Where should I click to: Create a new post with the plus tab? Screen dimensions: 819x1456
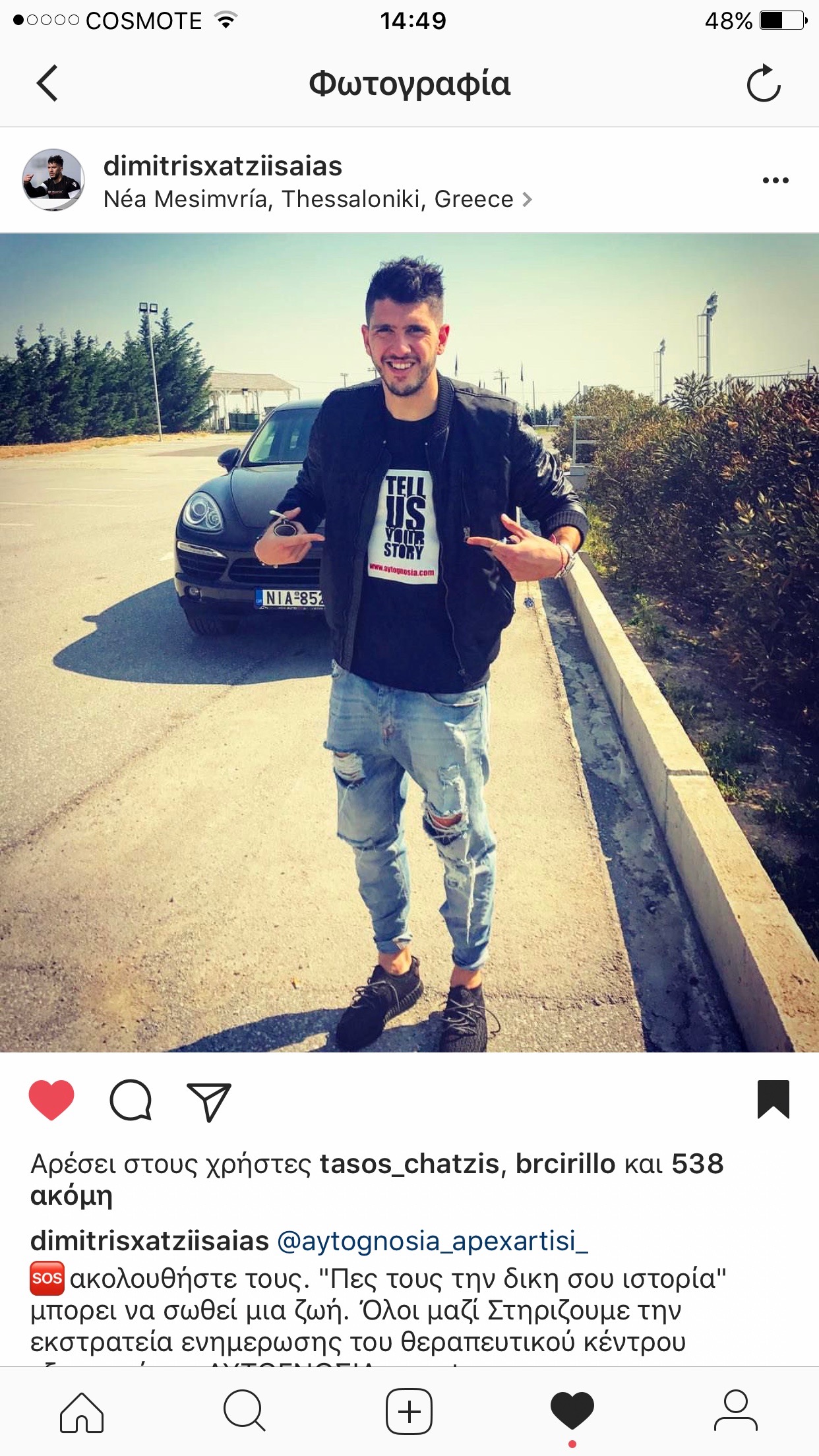pos(409,1411)
